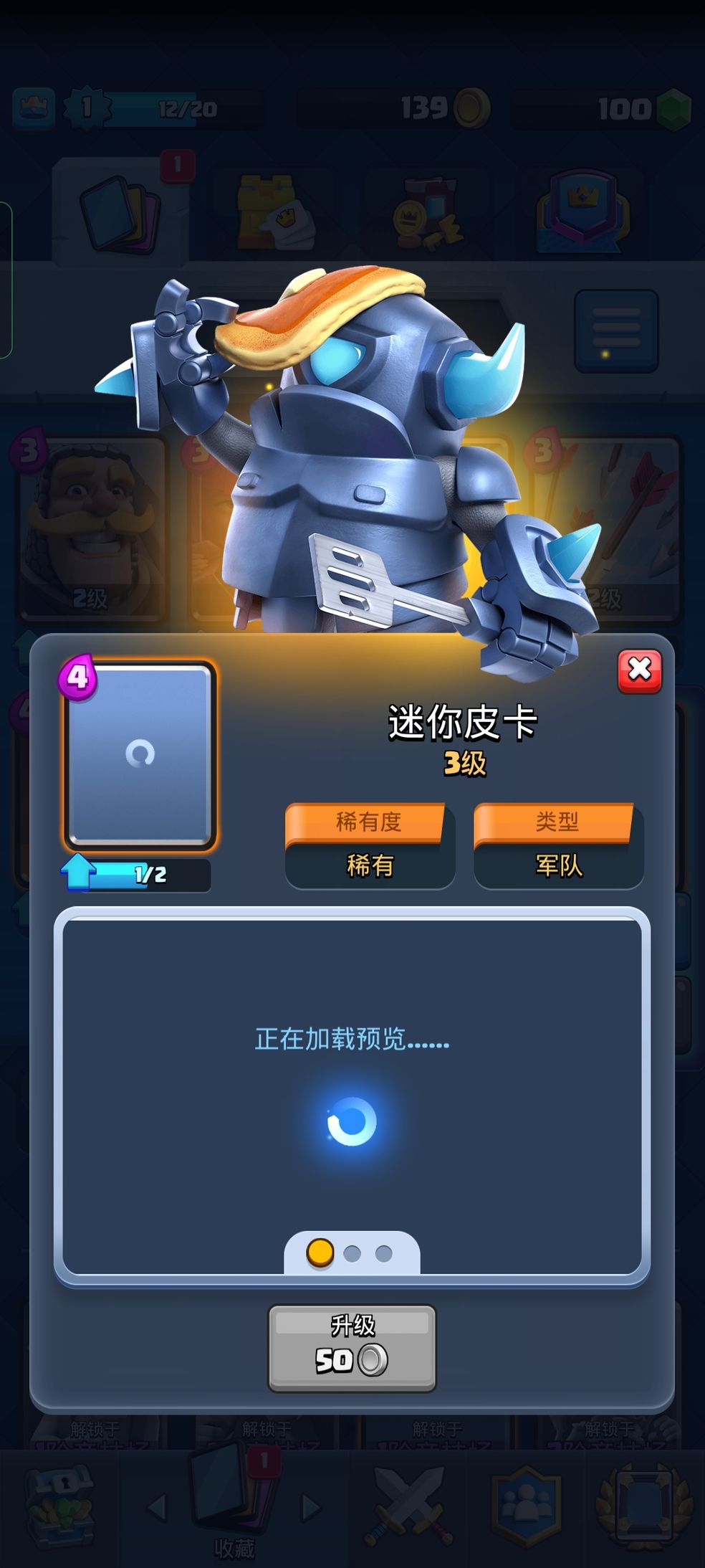The image size is (705, 1568).
Task: Tap the 升级 upgrade button for 50 coins
Action: [352, 1347]
